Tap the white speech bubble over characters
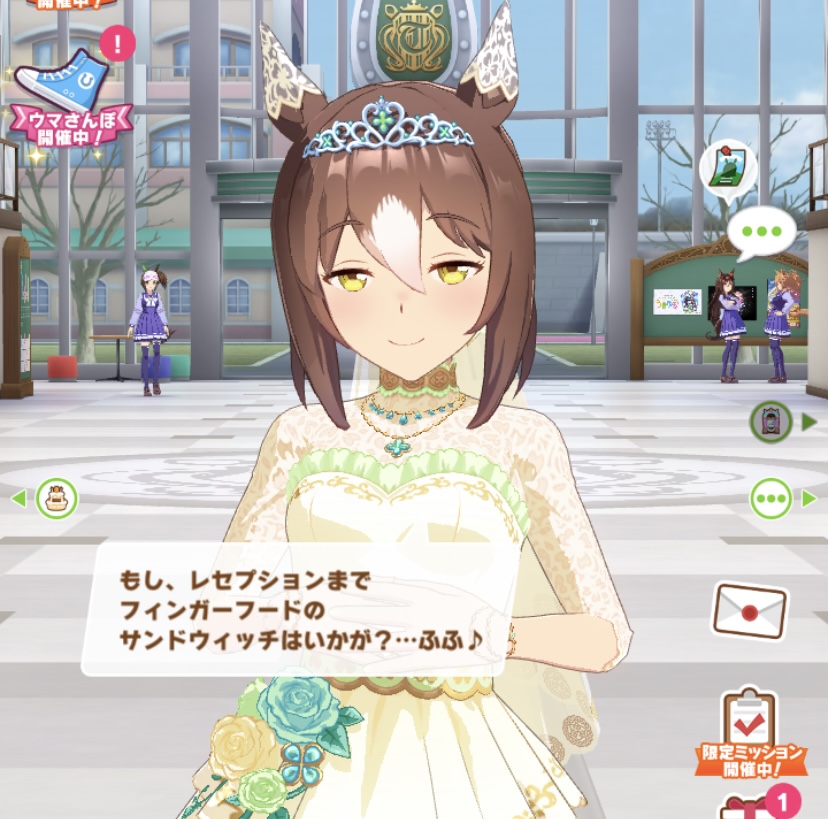Screen dimensions: 828x819 761,232
